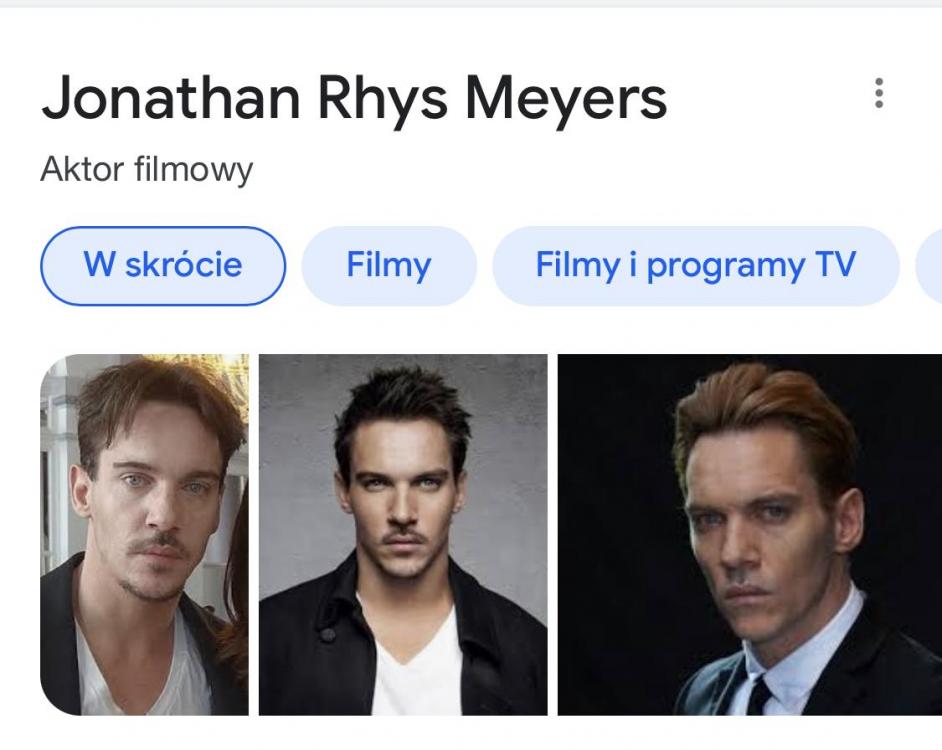This screenshot has height=750, width=942.
Task: Select the W skrócie chip
Action: pyautogui.click(x=163, y=266)
